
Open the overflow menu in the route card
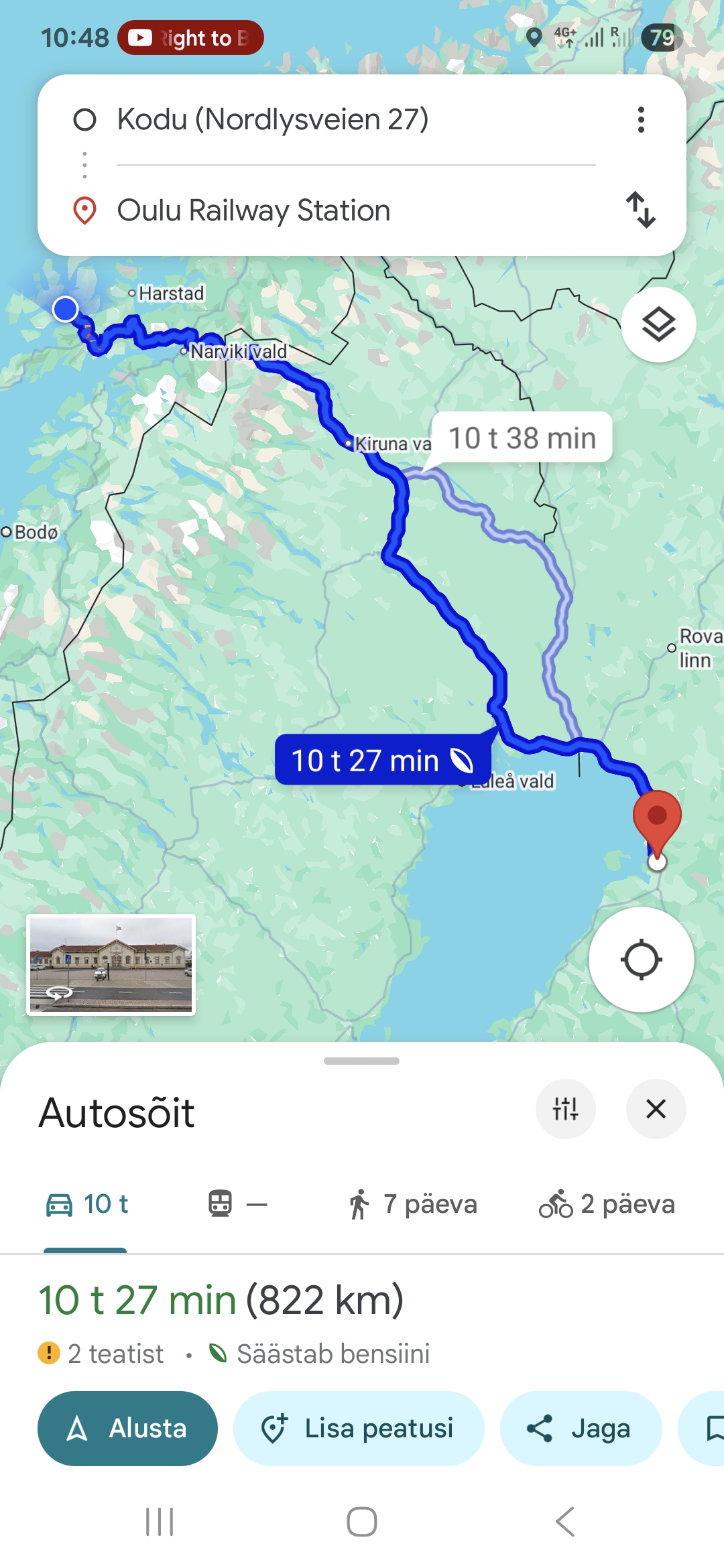[x=641, y=120]
